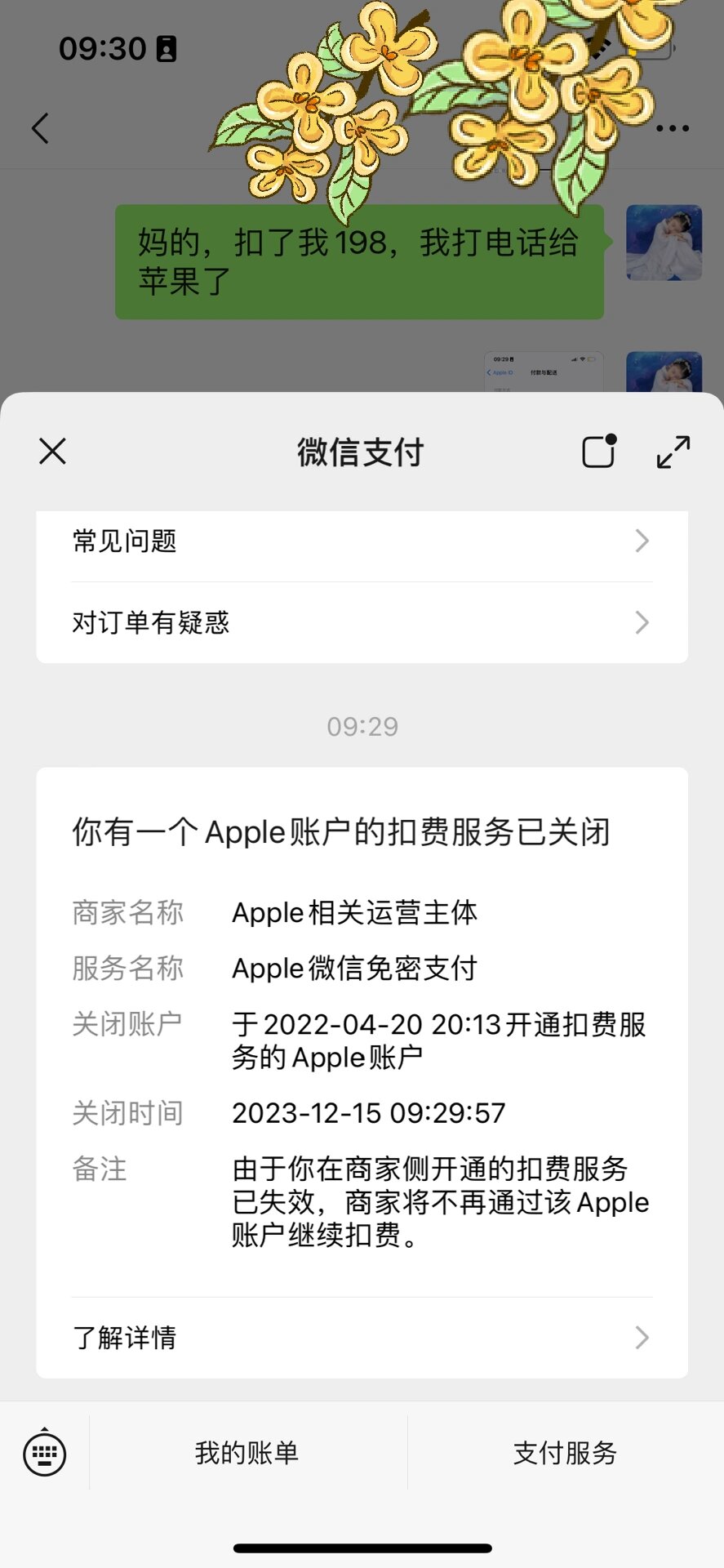
Task: Open the floating window icon
Action: 599,451
